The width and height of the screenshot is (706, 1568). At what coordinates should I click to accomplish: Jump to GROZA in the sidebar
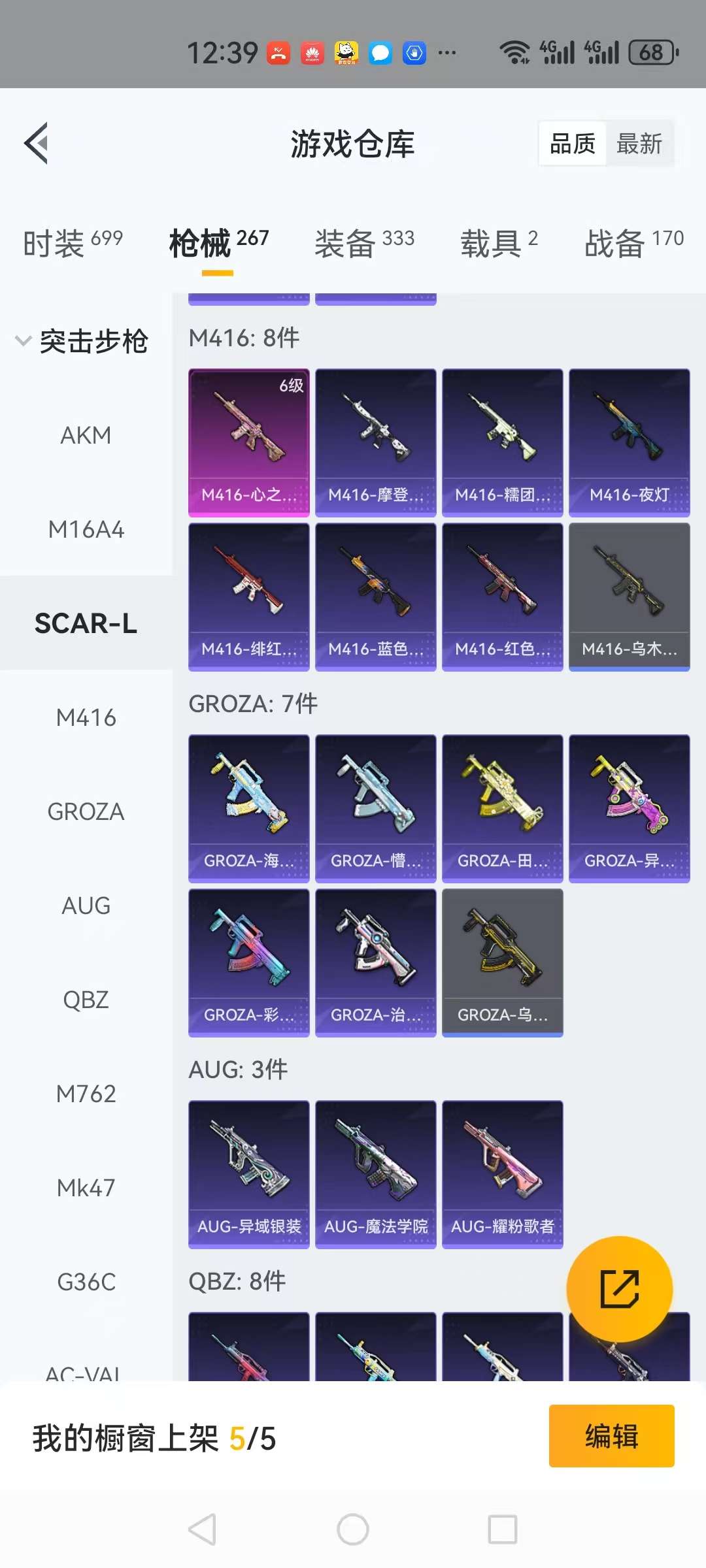click(86, 811)
